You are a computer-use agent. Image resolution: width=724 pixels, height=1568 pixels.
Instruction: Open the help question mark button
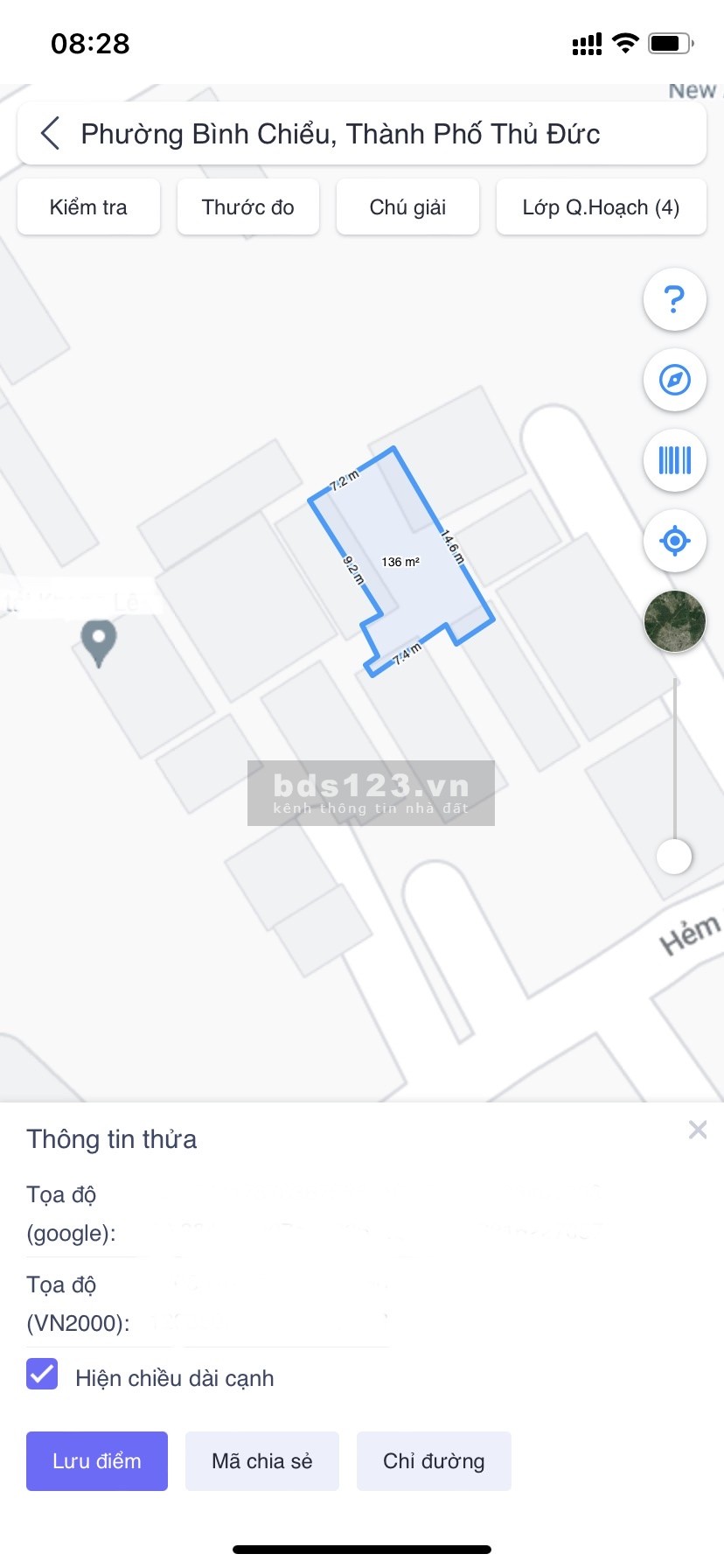pyautogui.click(x=674, y=300)
